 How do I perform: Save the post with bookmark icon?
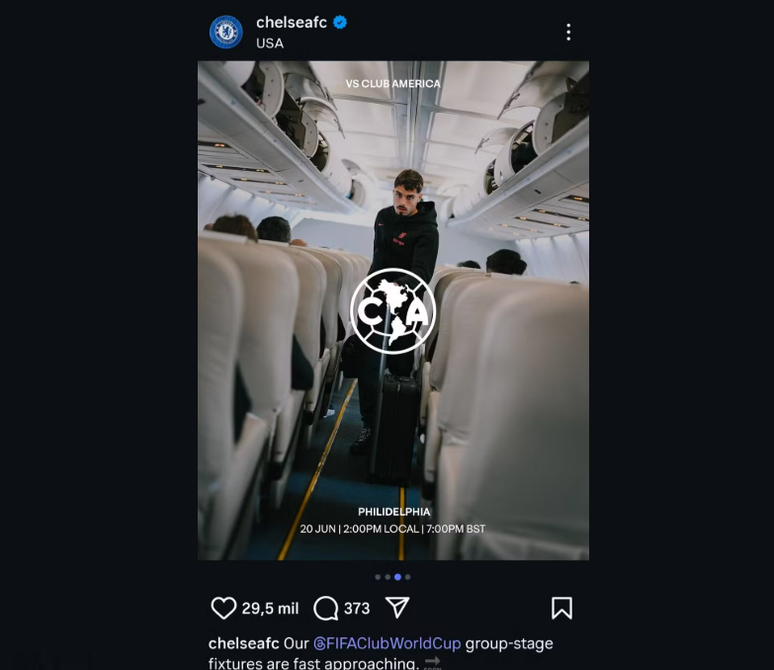coord(562,608)
